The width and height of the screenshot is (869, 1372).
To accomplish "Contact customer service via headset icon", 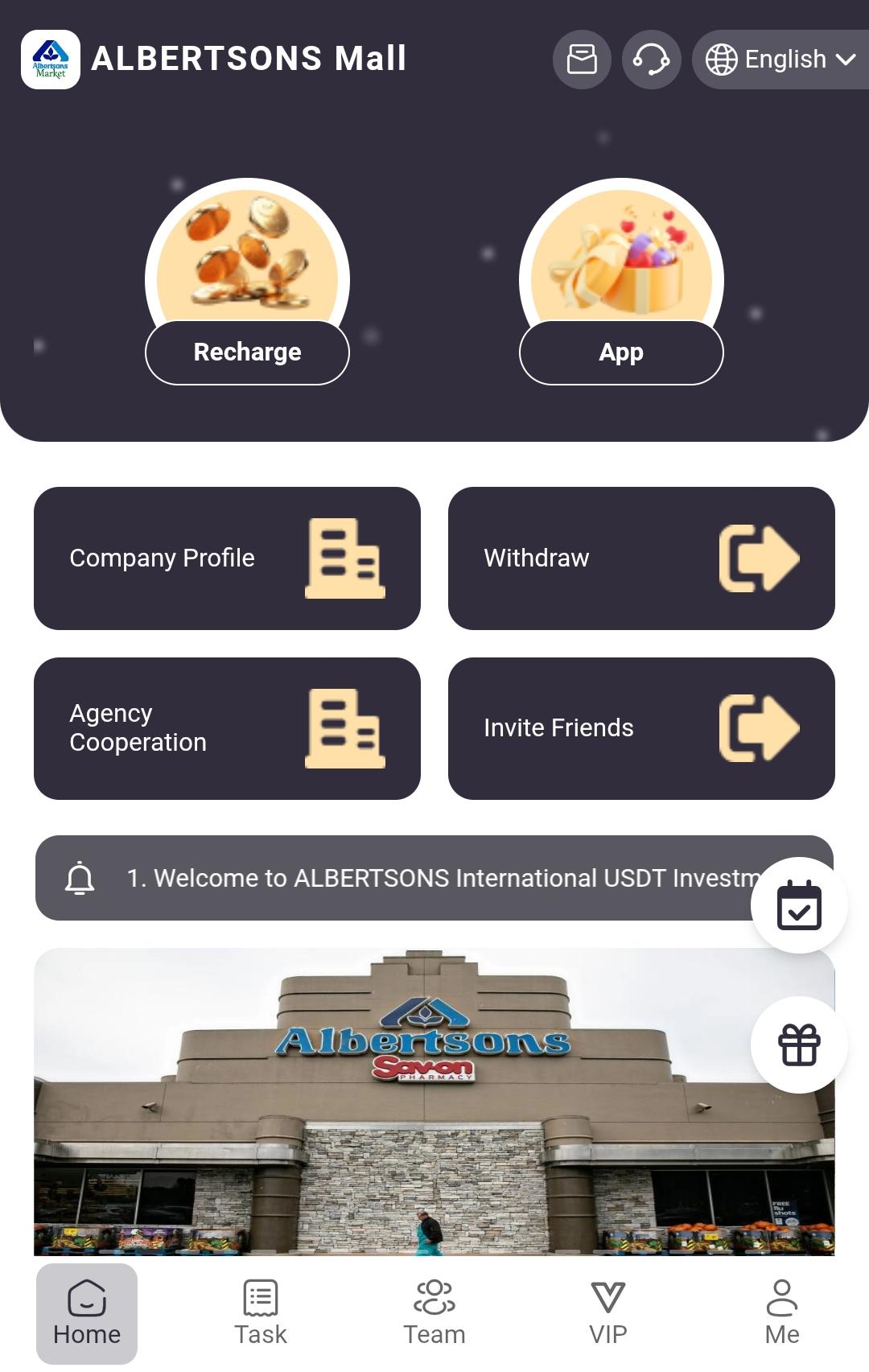I will coord(651,60).
